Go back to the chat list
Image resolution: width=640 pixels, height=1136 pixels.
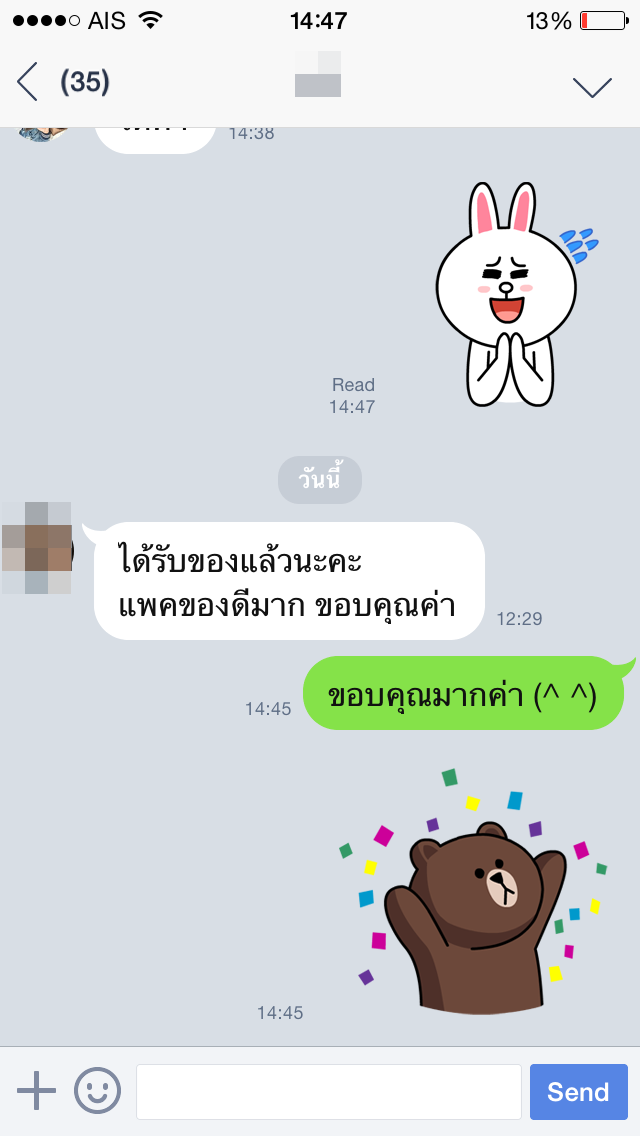(x=28, y=82)
